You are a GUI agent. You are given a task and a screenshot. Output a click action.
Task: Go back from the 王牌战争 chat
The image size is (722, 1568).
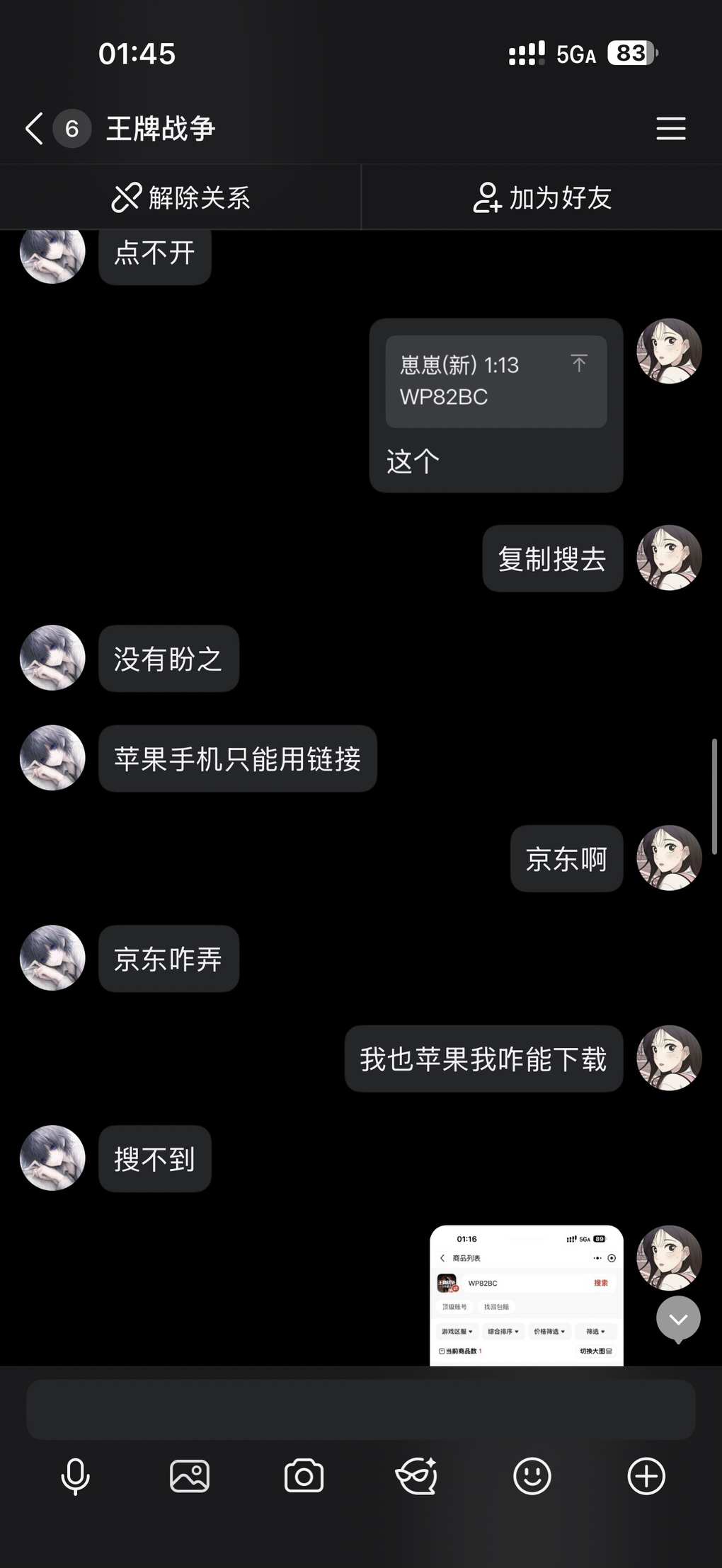point(34,129)
